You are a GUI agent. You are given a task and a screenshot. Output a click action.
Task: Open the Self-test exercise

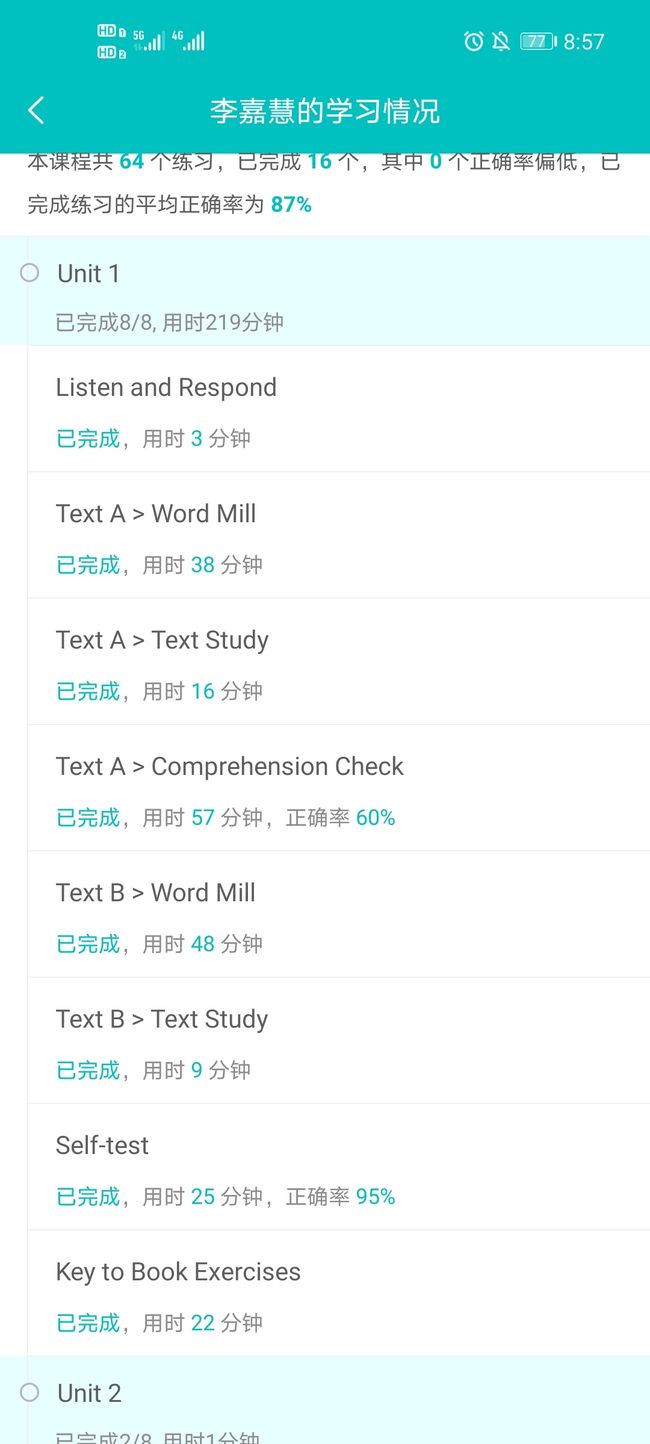(339, 1167)
